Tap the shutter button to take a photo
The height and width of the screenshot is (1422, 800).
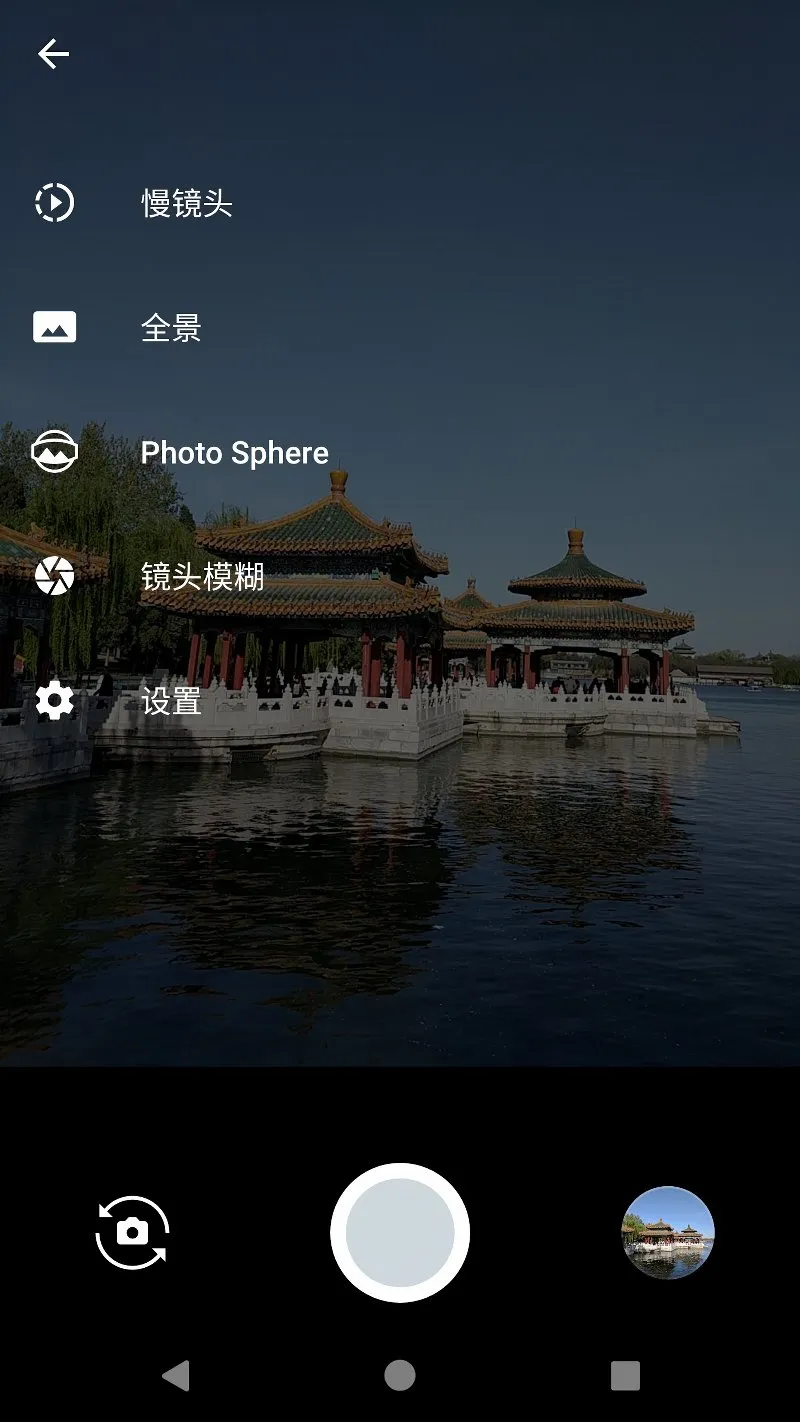[x=400, y=1232]
